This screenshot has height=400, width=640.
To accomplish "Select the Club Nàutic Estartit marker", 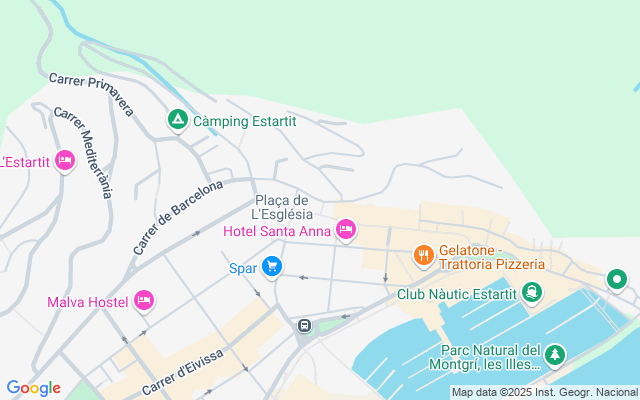I will tap(532, 293).
